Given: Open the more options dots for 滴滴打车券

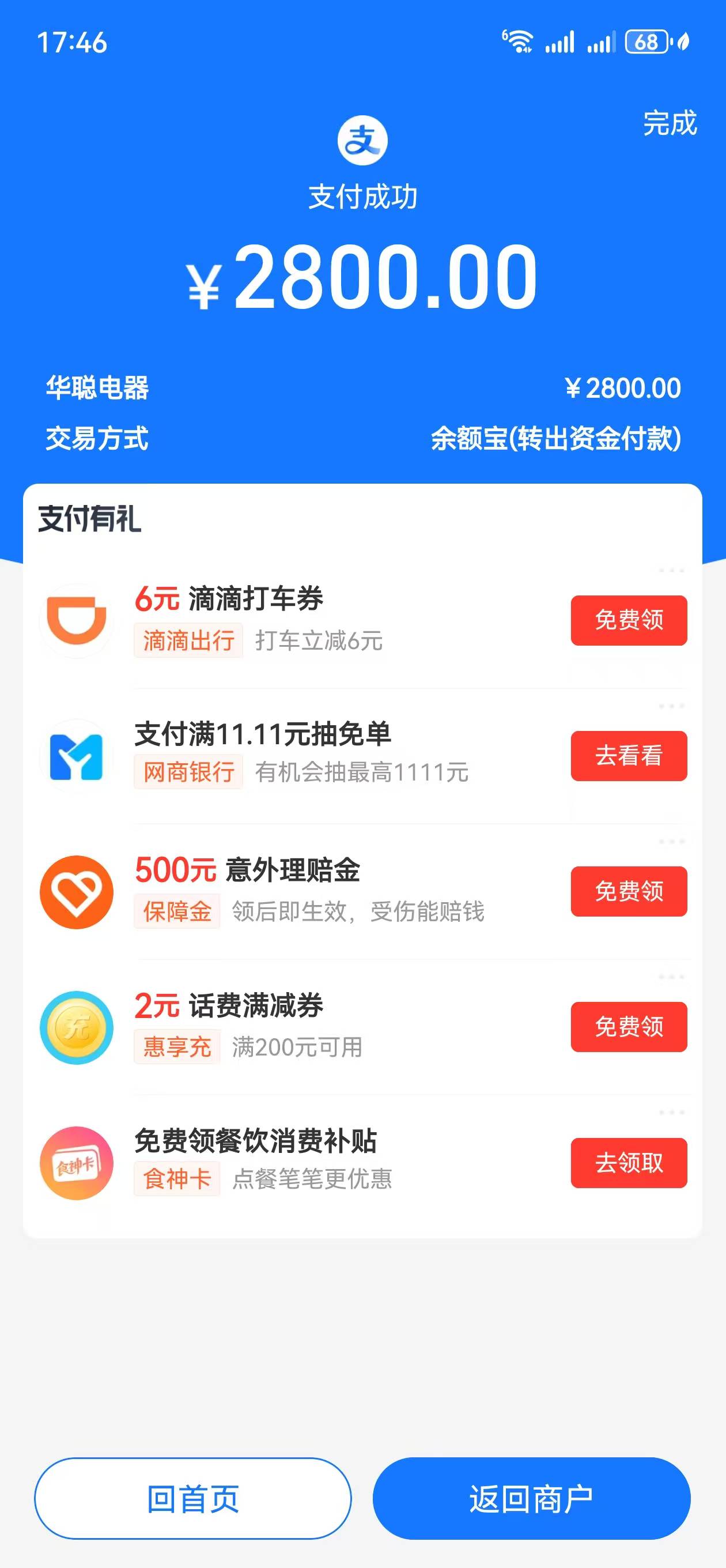Looking at the screenshot, I should click(671, 571).
